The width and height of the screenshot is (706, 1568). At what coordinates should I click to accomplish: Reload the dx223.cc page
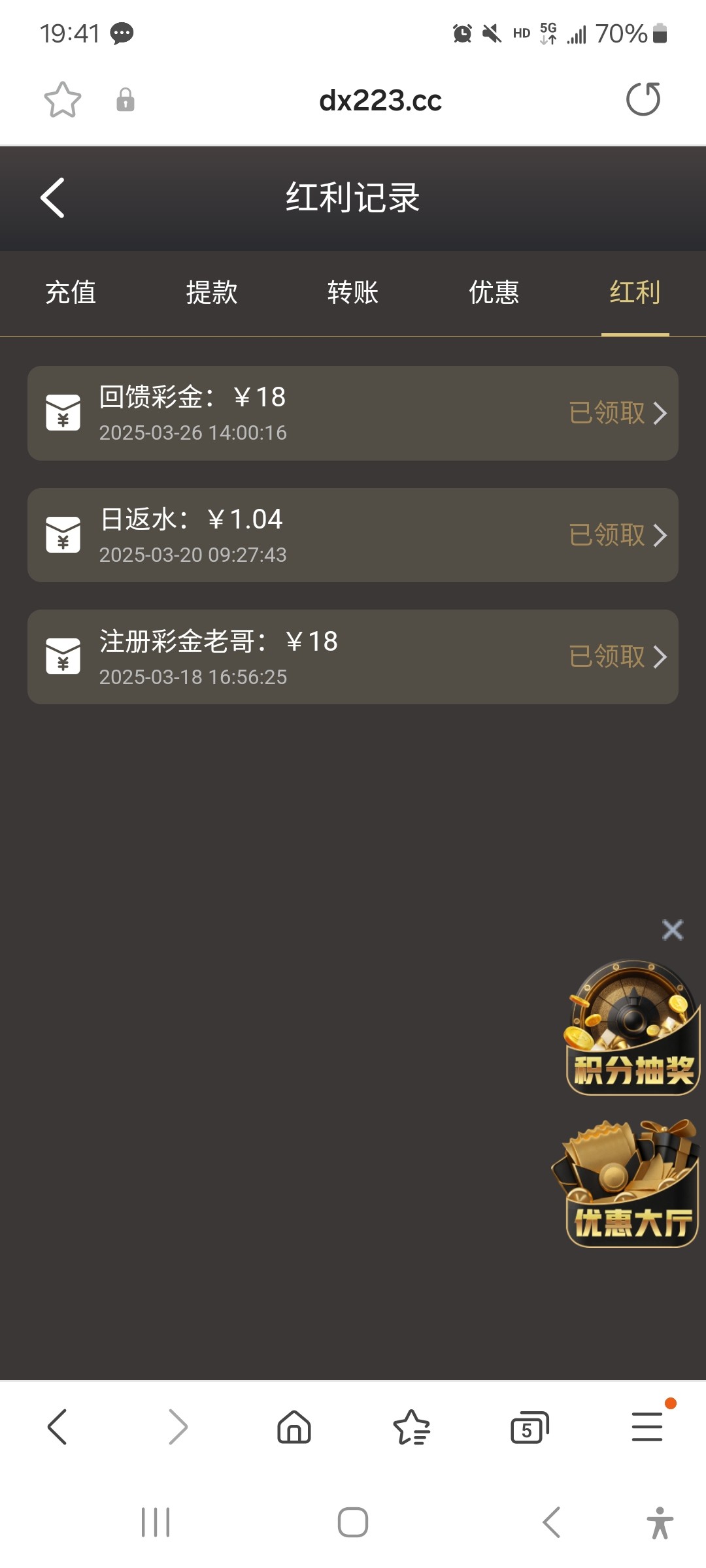tap(643, 99)
